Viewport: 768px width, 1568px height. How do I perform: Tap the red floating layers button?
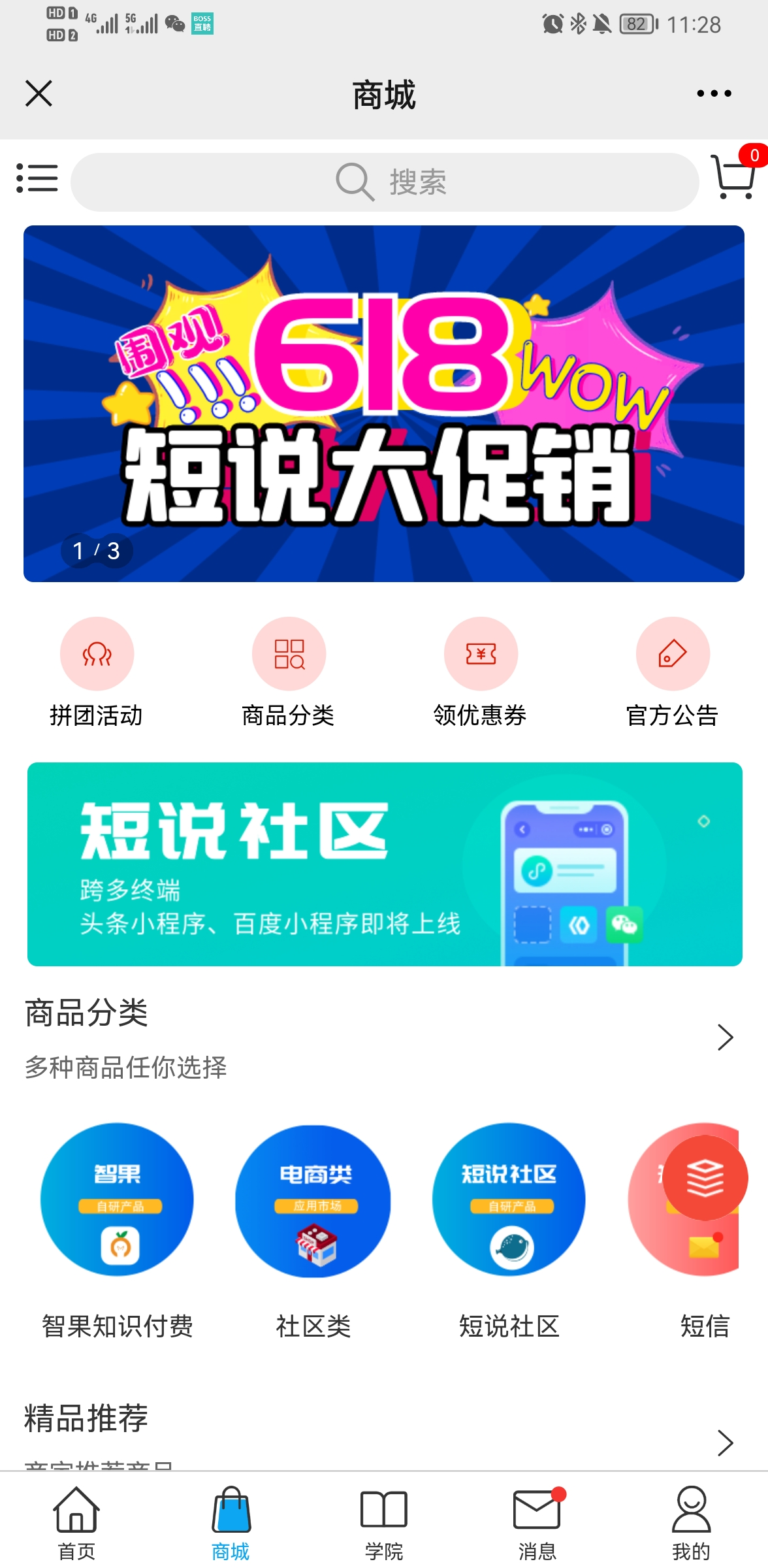[x=705, y=1177]
